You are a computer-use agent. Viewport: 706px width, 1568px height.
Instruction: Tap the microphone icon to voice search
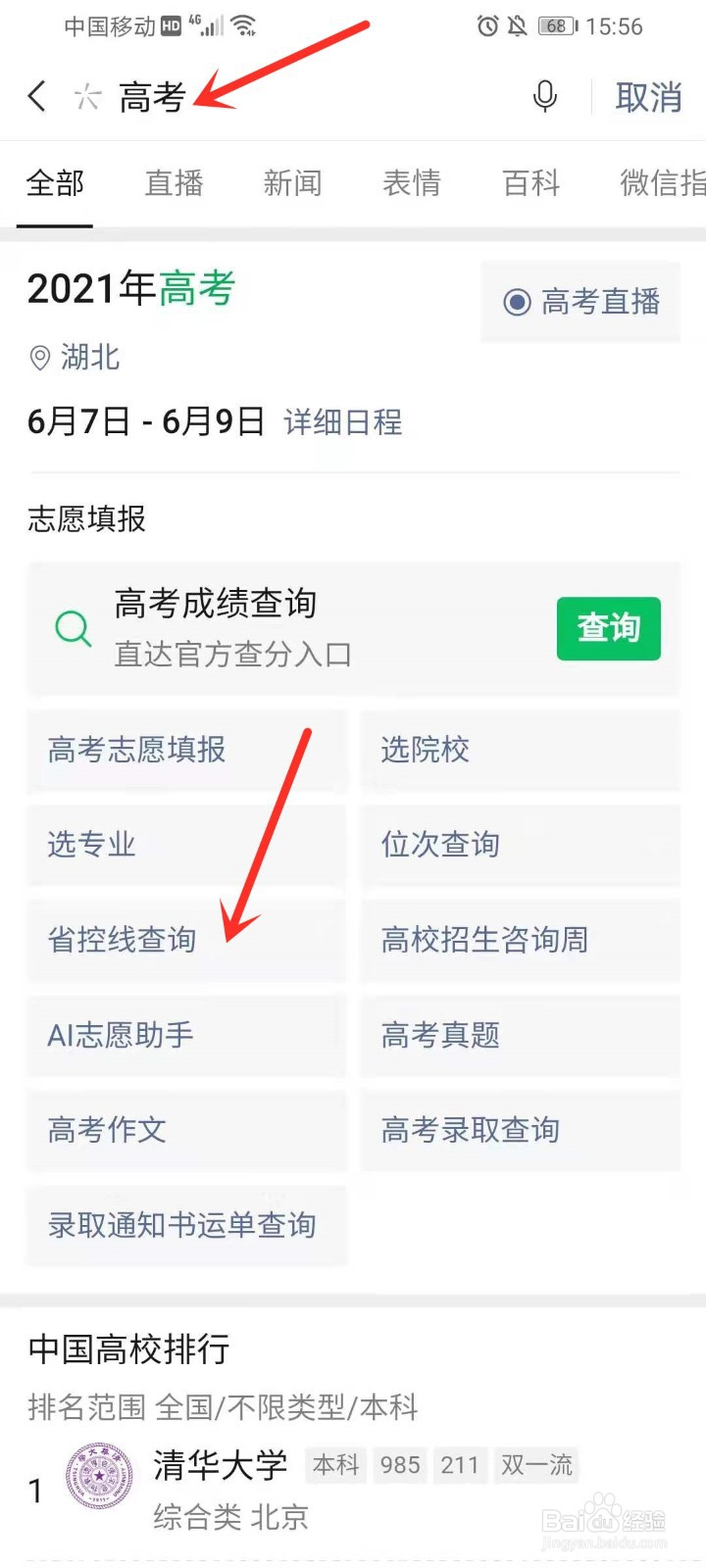[x=545, y=97]
